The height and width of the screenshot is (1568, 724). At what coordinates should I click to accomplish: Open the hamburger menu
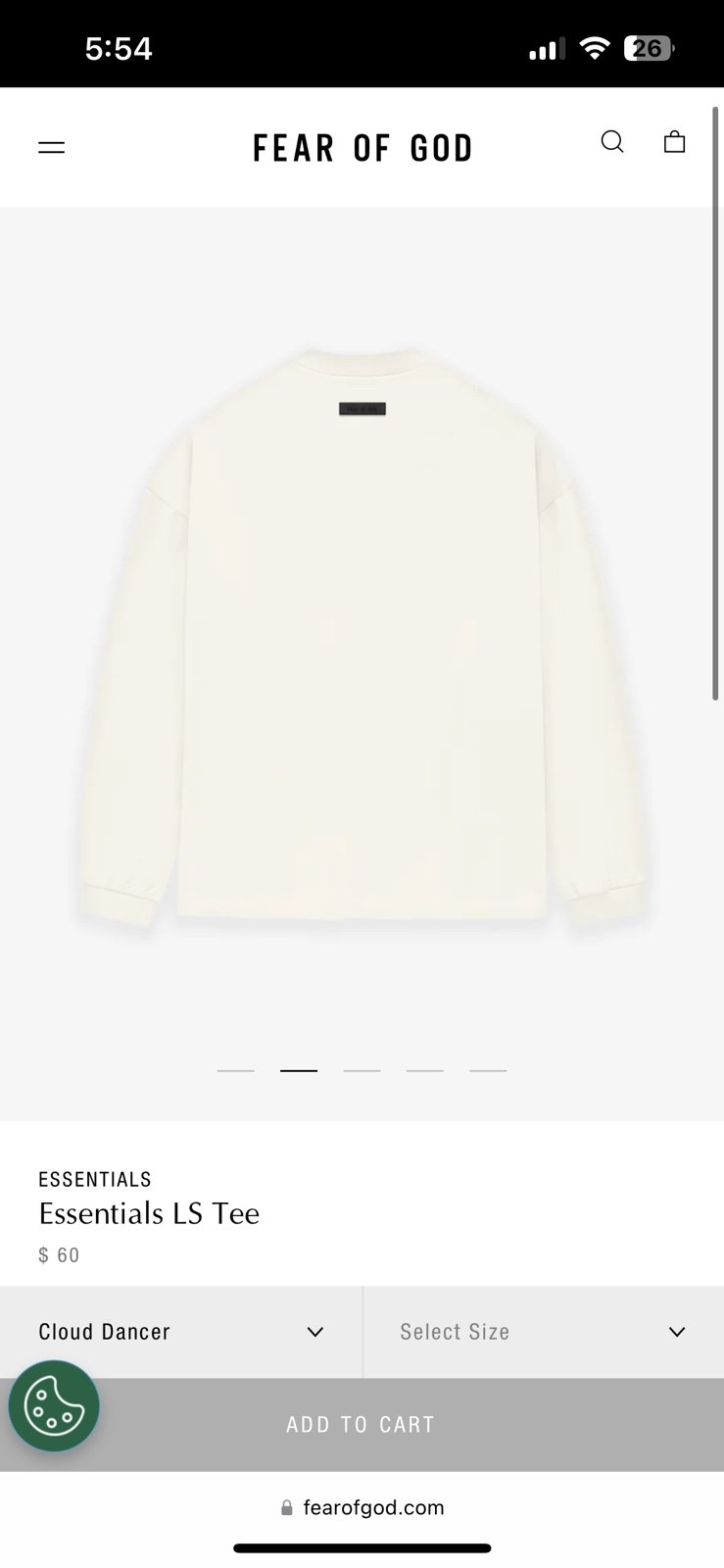click(x=51, y=147)
